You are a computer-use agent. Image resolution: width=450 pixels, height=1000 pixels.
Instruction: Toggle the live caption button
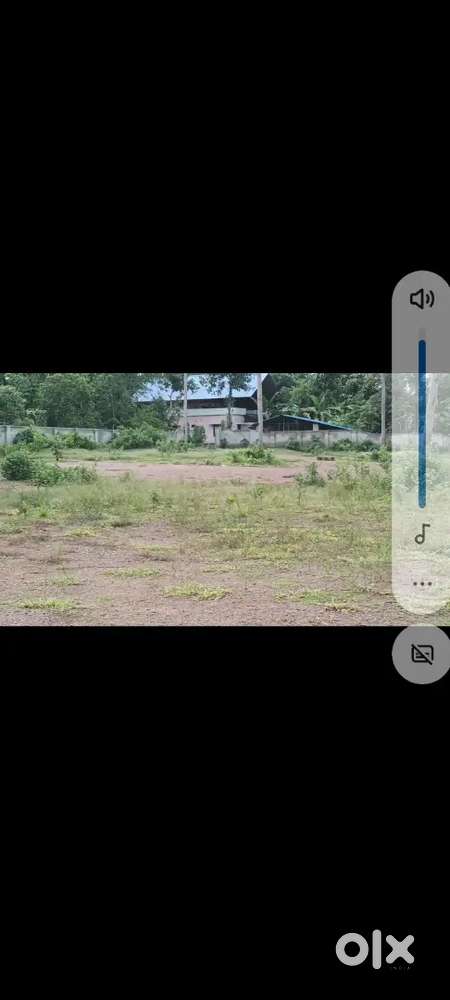coord(422,654)
